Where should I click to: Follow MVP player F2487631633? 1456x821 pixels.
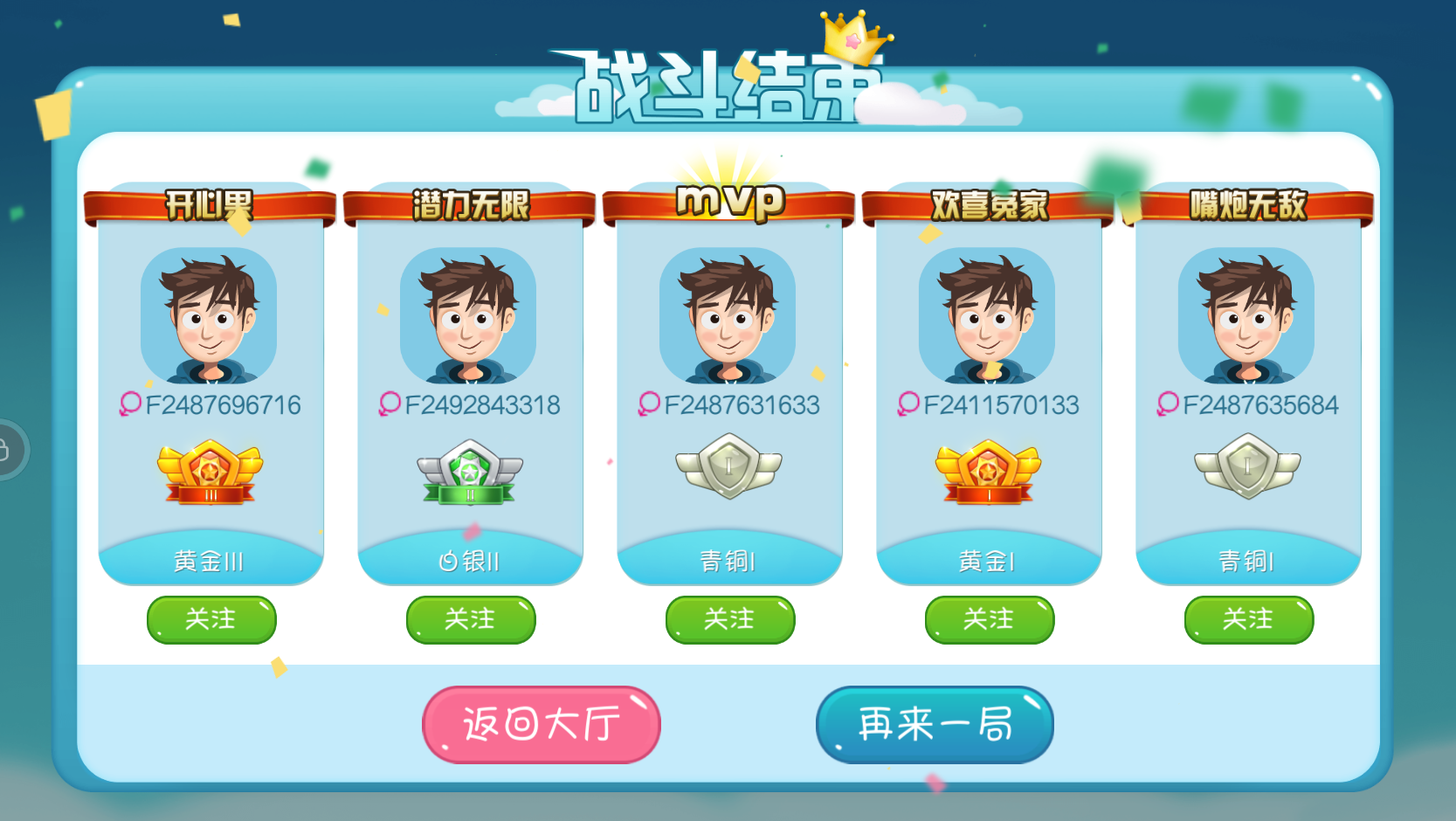[x=730, y=620]
